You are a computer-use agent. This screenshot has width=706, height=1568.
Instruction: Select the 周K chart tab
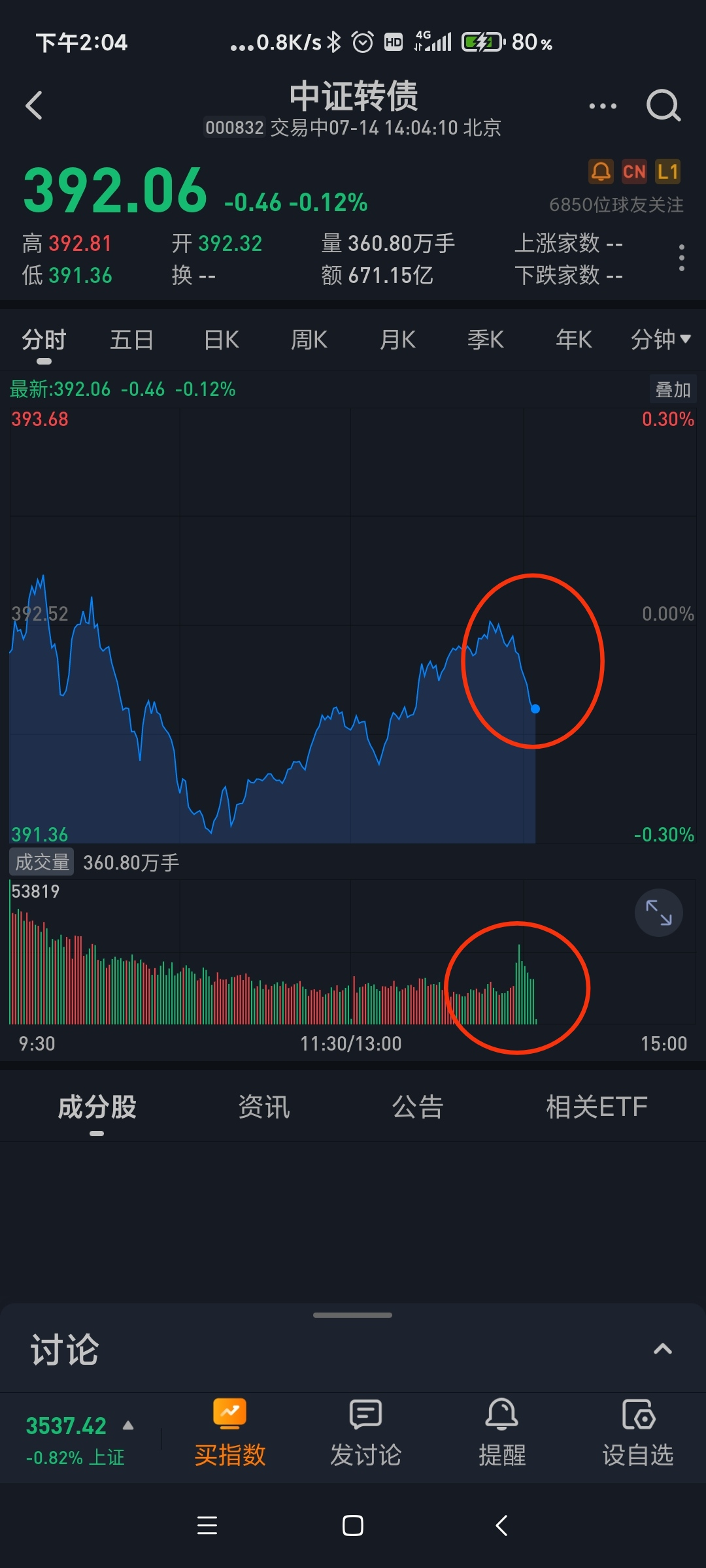coord(309,340)
